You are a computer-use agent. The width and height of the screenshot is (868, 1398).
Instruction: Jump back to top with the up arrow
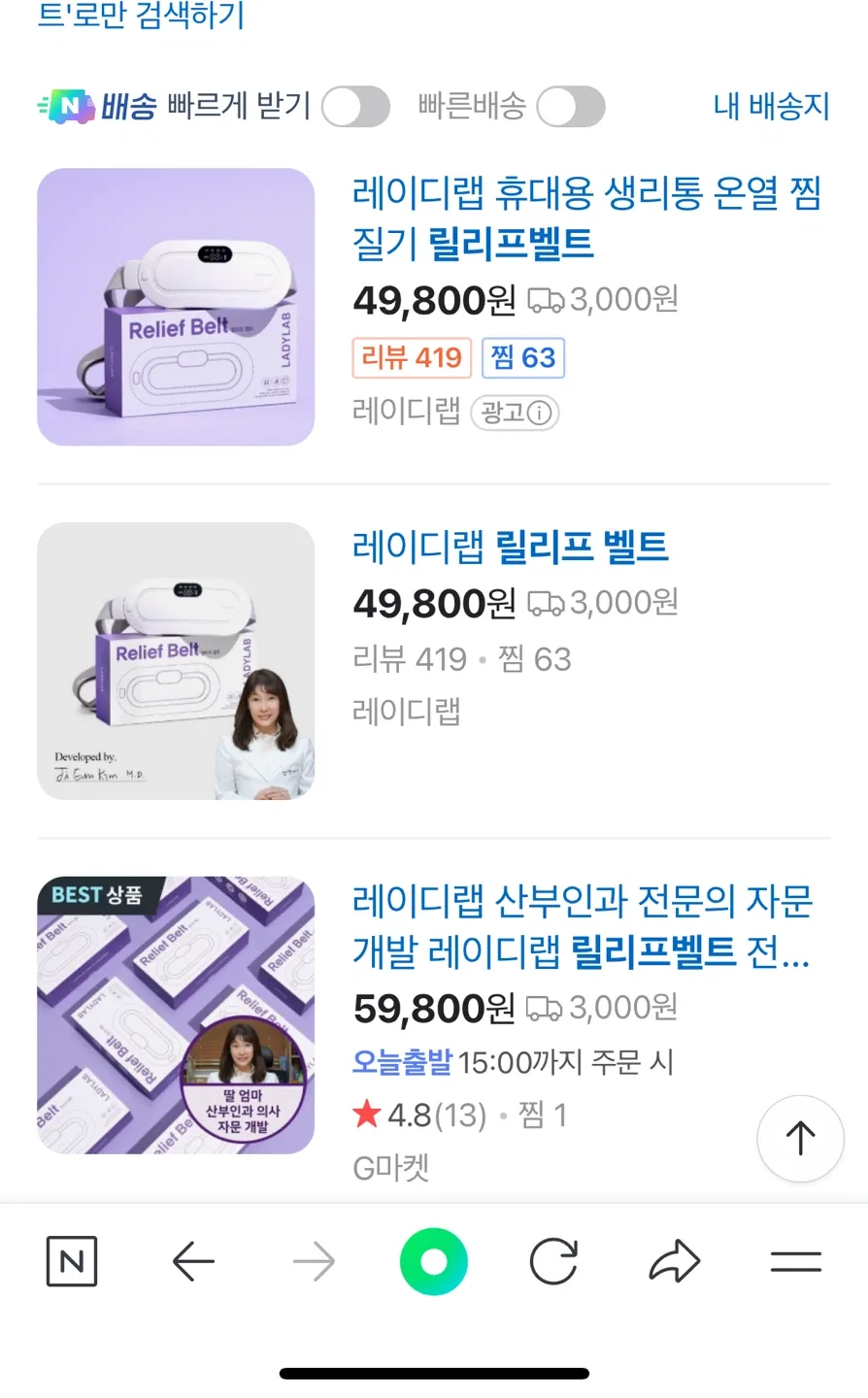click(800, 1138)
